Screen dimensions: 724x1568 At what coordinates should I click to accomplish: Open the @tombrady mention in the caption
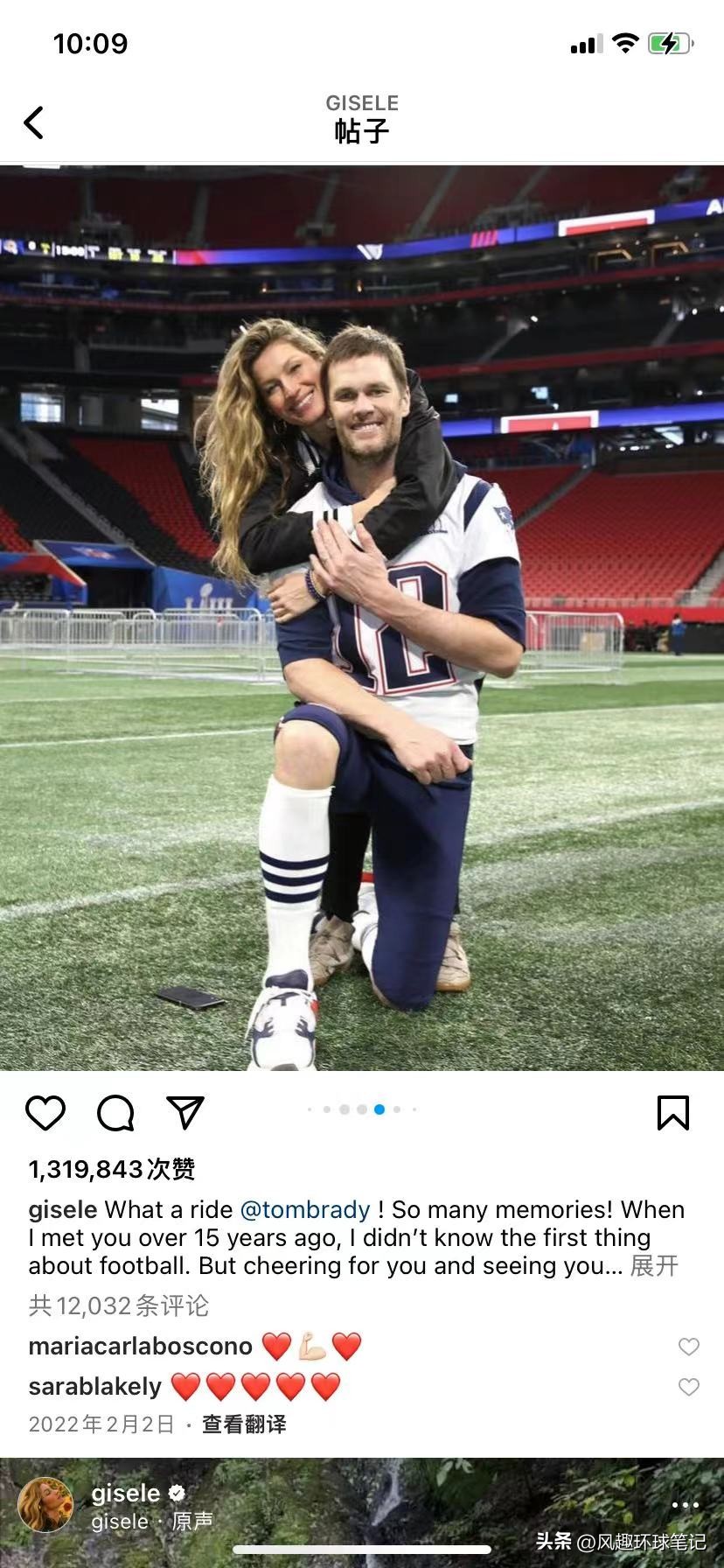pyautogui.click(x=305, y=1209)
